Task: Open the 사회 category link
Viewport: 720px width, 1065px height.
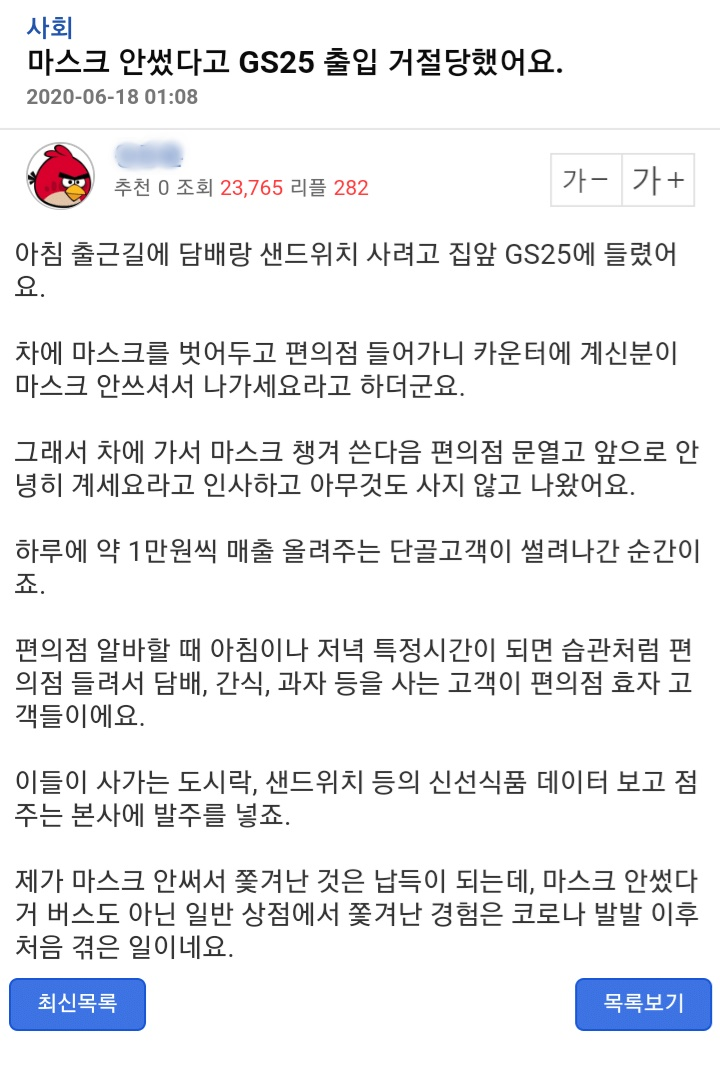Action: tap(50, 27)
